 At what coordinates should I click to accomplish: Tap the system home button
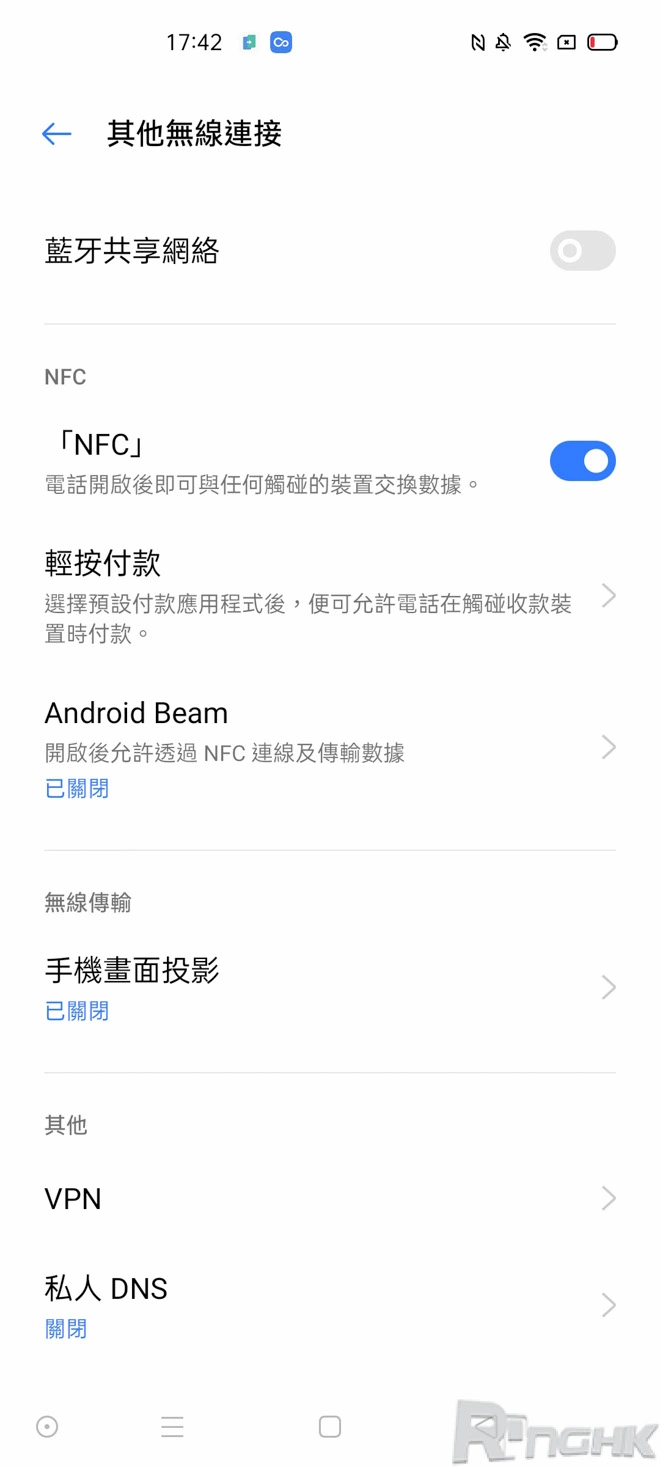(330, 1427)
